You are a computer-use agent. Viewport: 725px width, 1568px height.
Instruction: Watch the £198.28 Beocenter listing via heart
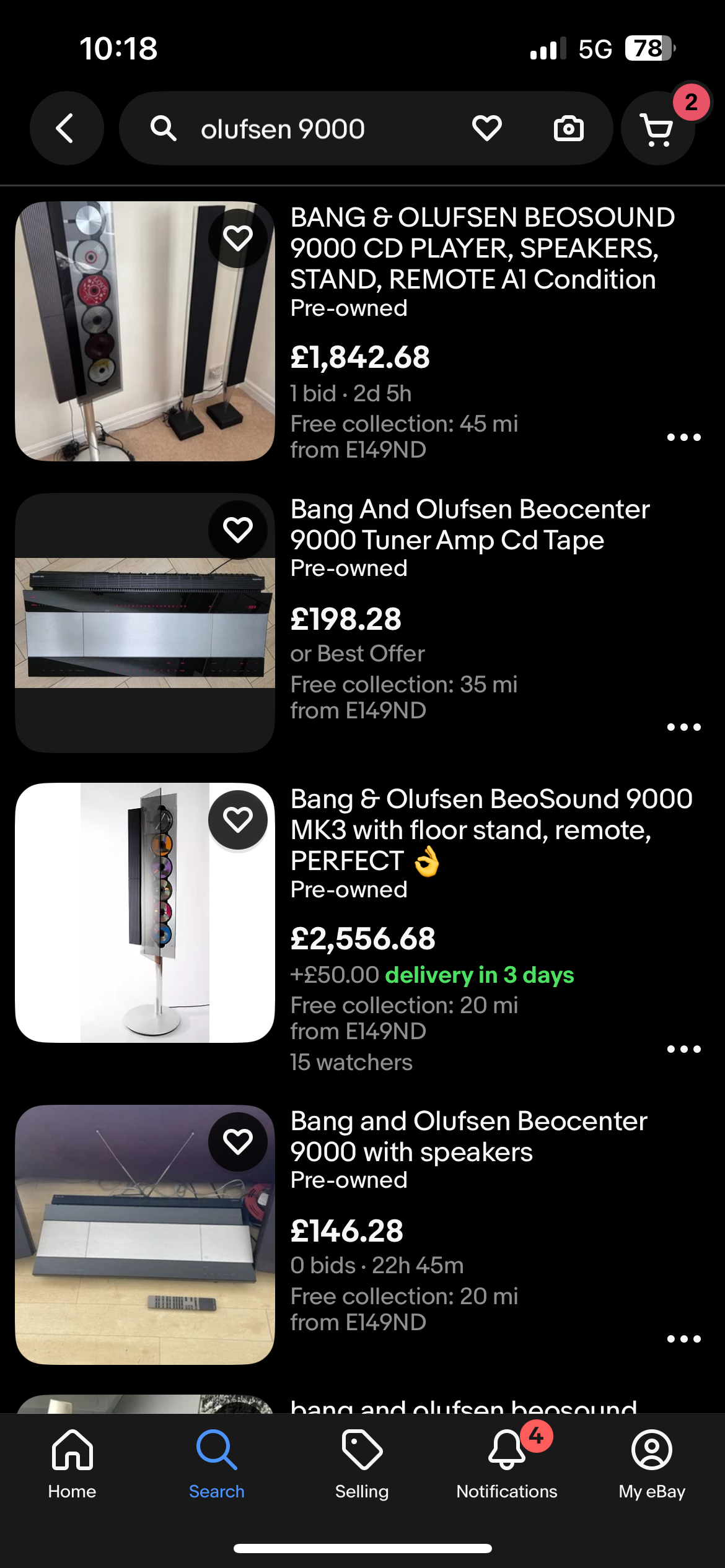tap(238, 529)
